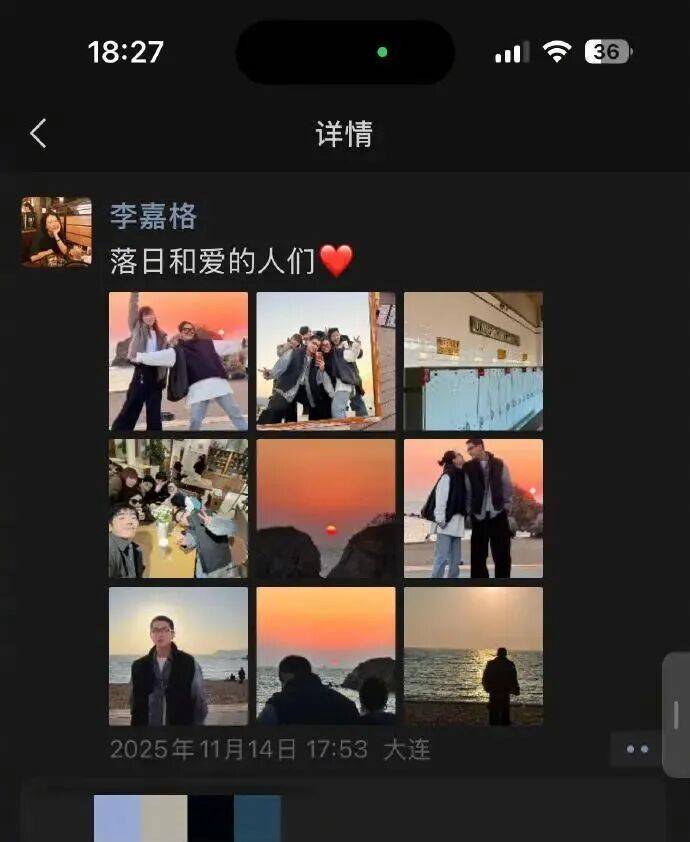Open 李嘉格's profile picture

pos(57,232)
